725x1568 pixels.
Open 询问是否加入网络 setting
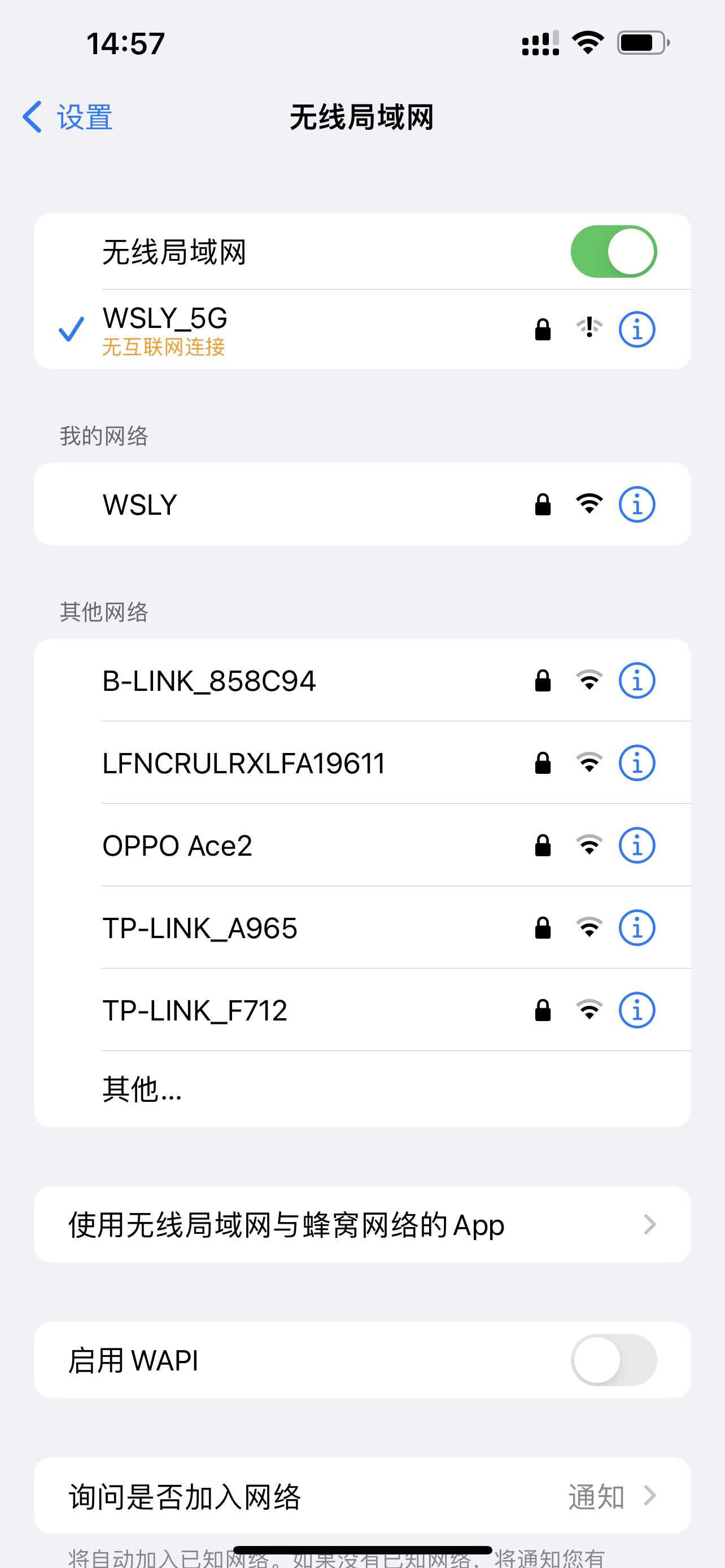[362, 1496]
